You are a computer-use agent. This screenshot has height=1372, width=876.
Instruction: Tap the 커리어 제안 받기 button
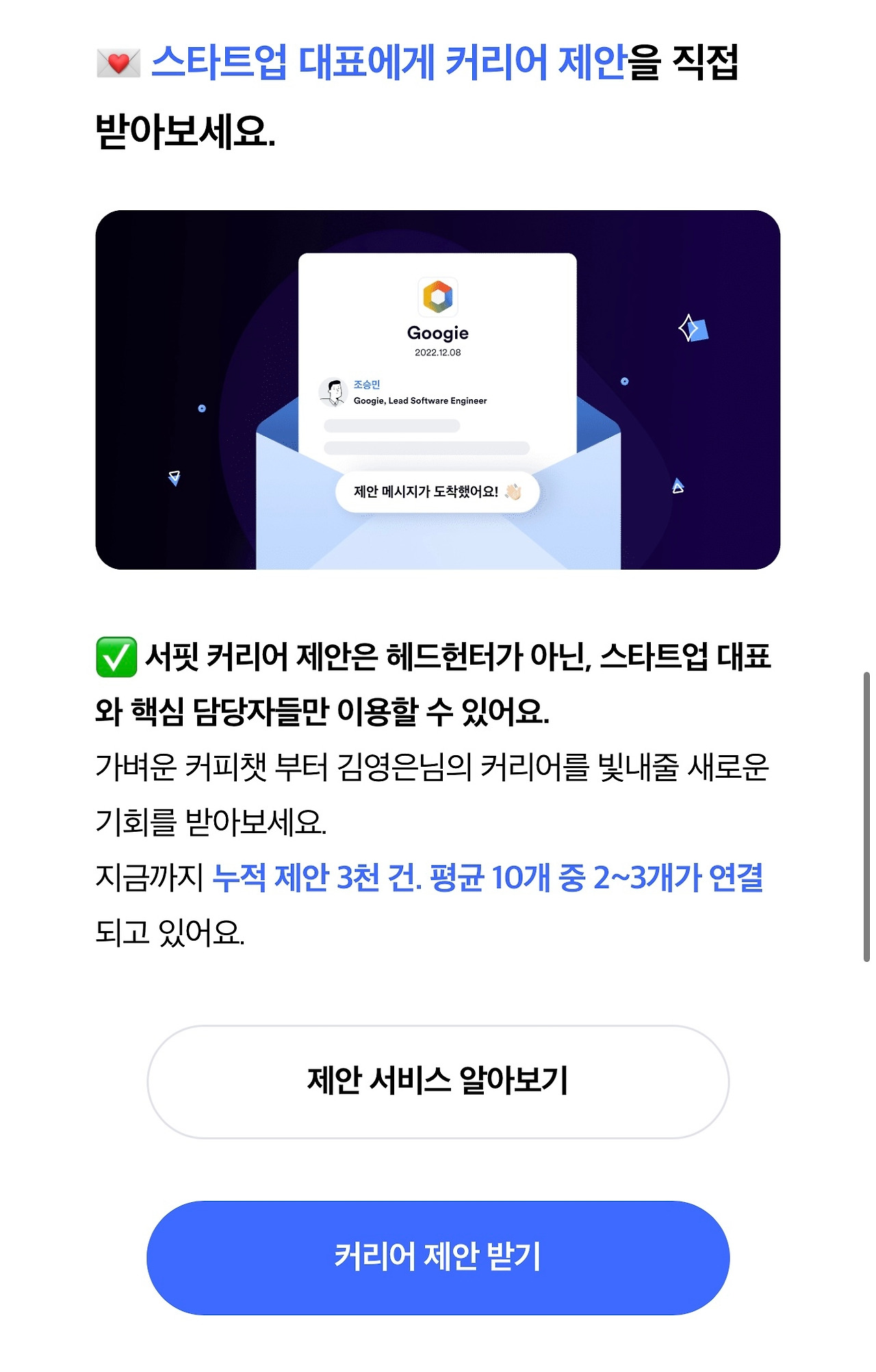click(438, 1258)
